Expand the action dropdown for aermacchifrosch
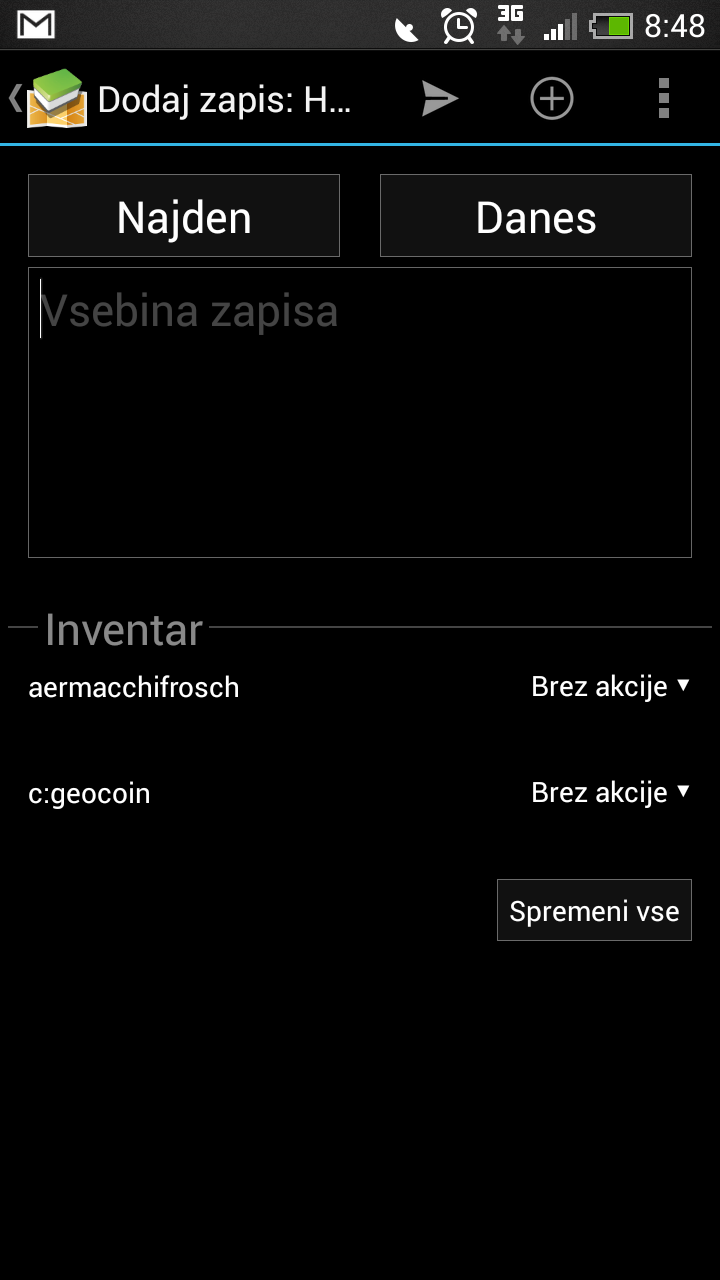The image size is (720, 1280). pyautogui.click(x=611, y=686)
